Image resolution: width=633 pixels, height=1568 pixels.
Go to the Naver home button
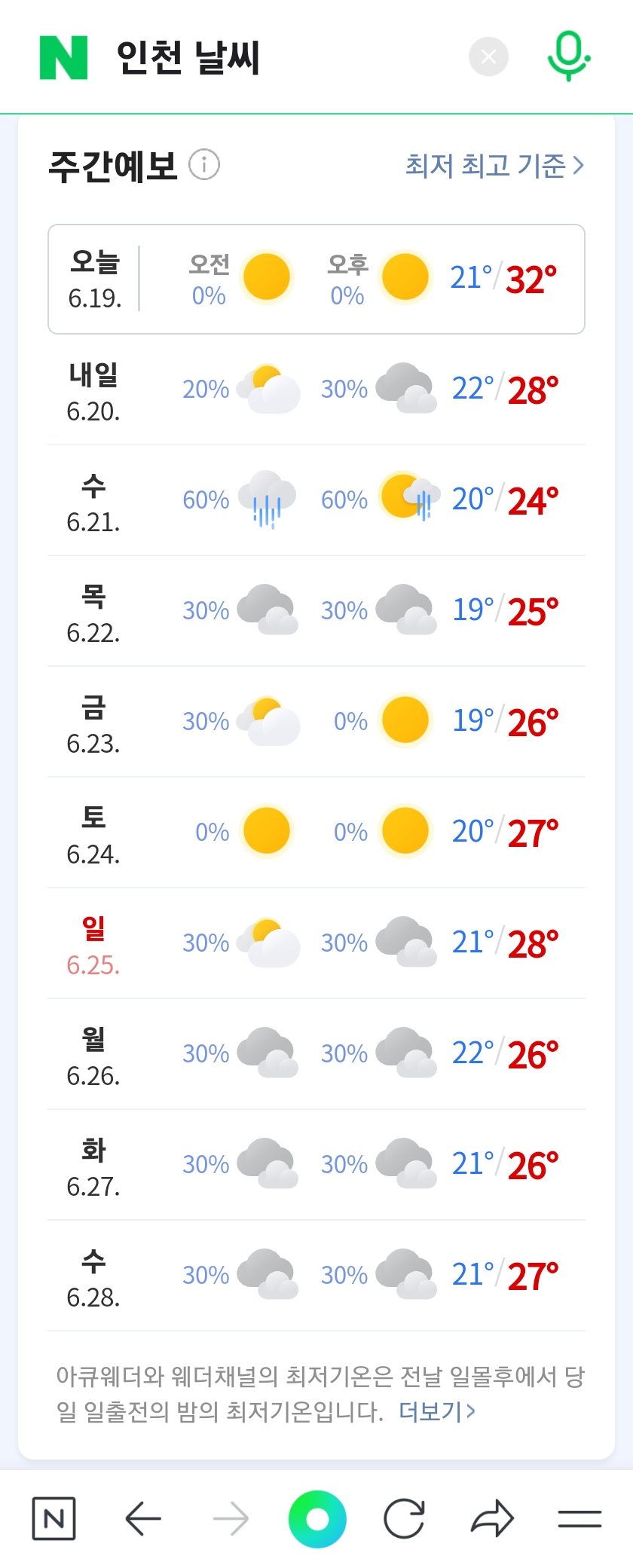[x=54, y=1518]
